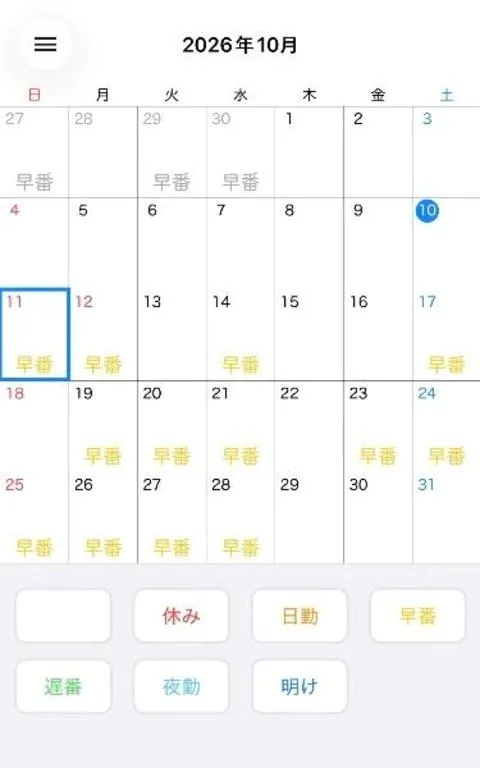480x768 pixels.
Task: Select September 28 in the previous month
Action: pyautogui.click(x=103, y=152)
